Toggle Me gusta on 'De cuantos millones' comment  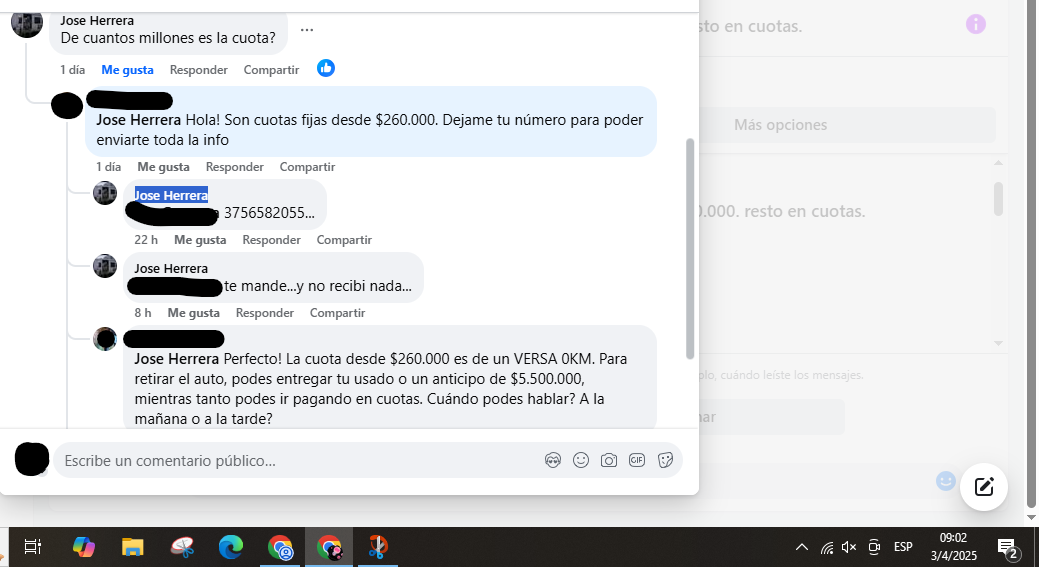(127, 70)
